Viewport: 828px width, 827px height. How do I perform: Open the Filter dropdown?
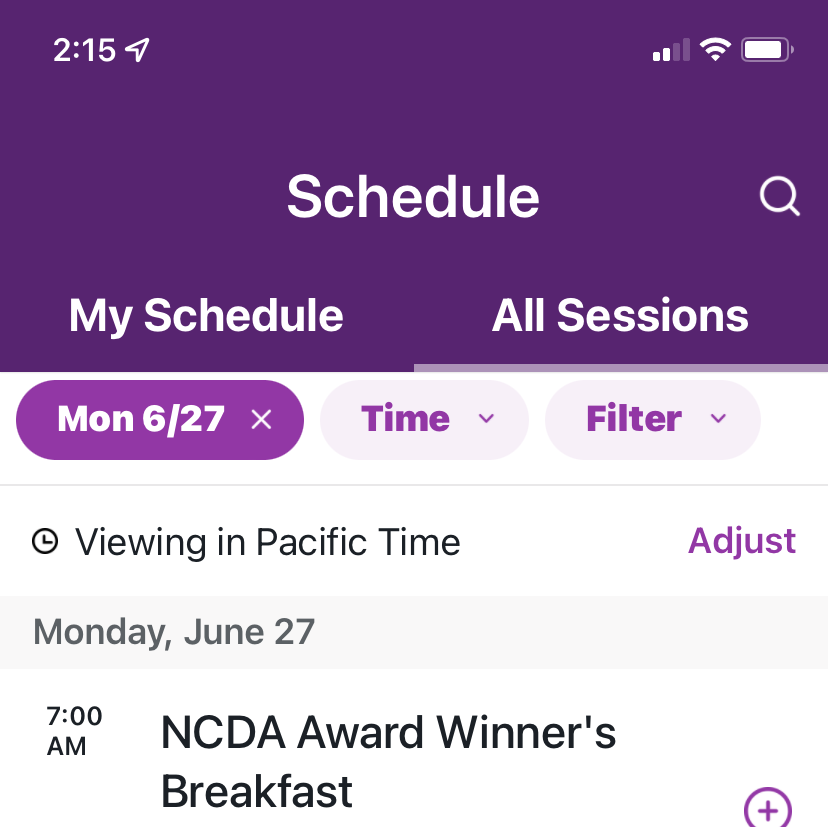click(x=653, y=420)
